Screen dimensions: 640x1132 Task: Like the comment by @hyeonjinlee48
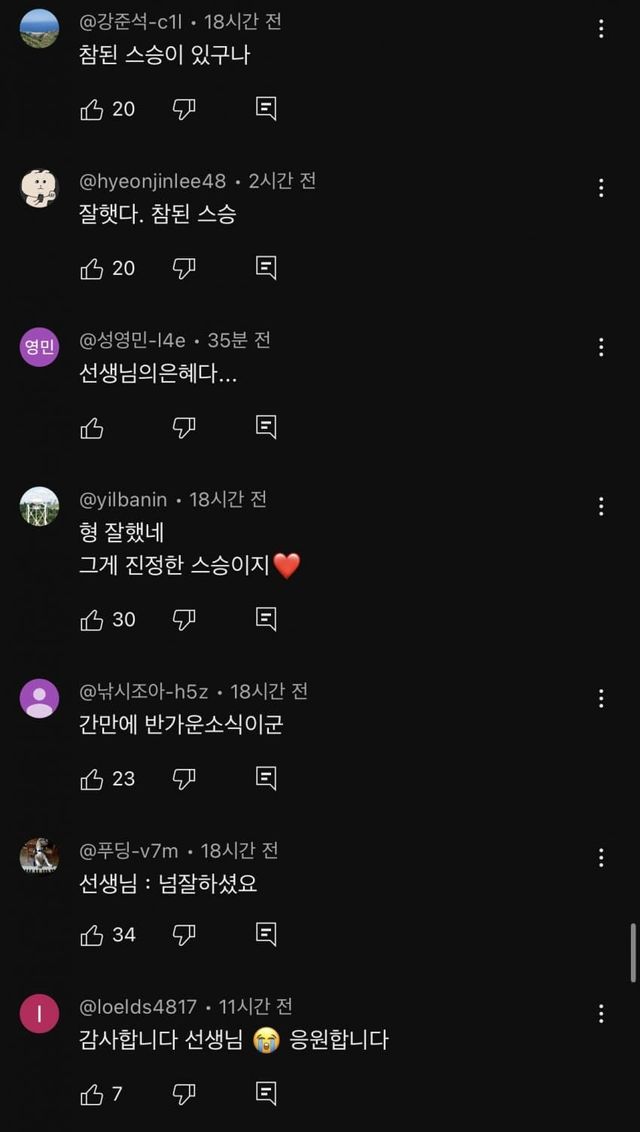coord(92,268)
